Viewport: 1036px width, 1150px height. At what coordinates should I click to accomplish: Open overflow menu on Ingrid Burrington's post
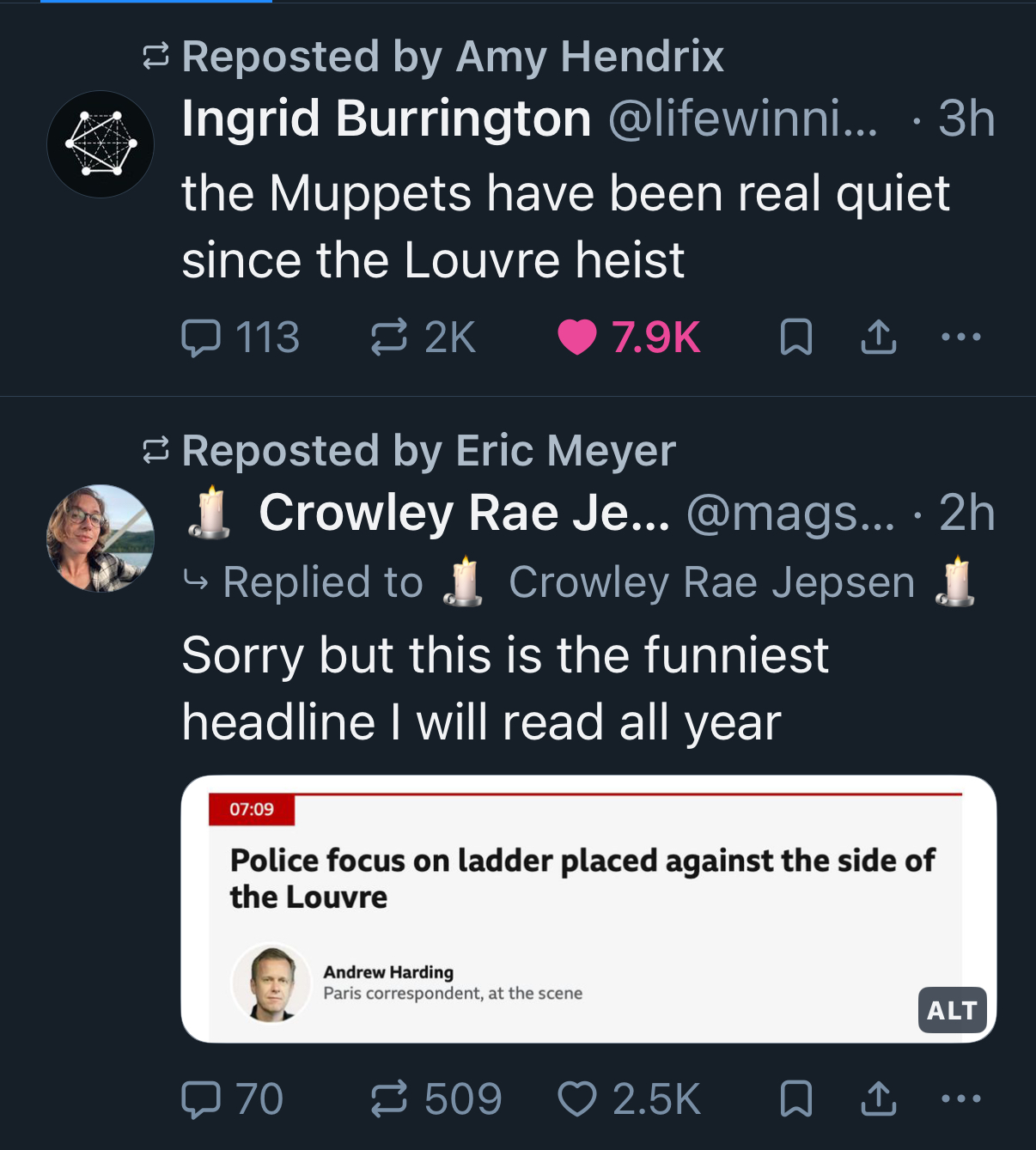pyautogui.click(x=960, y=337)
